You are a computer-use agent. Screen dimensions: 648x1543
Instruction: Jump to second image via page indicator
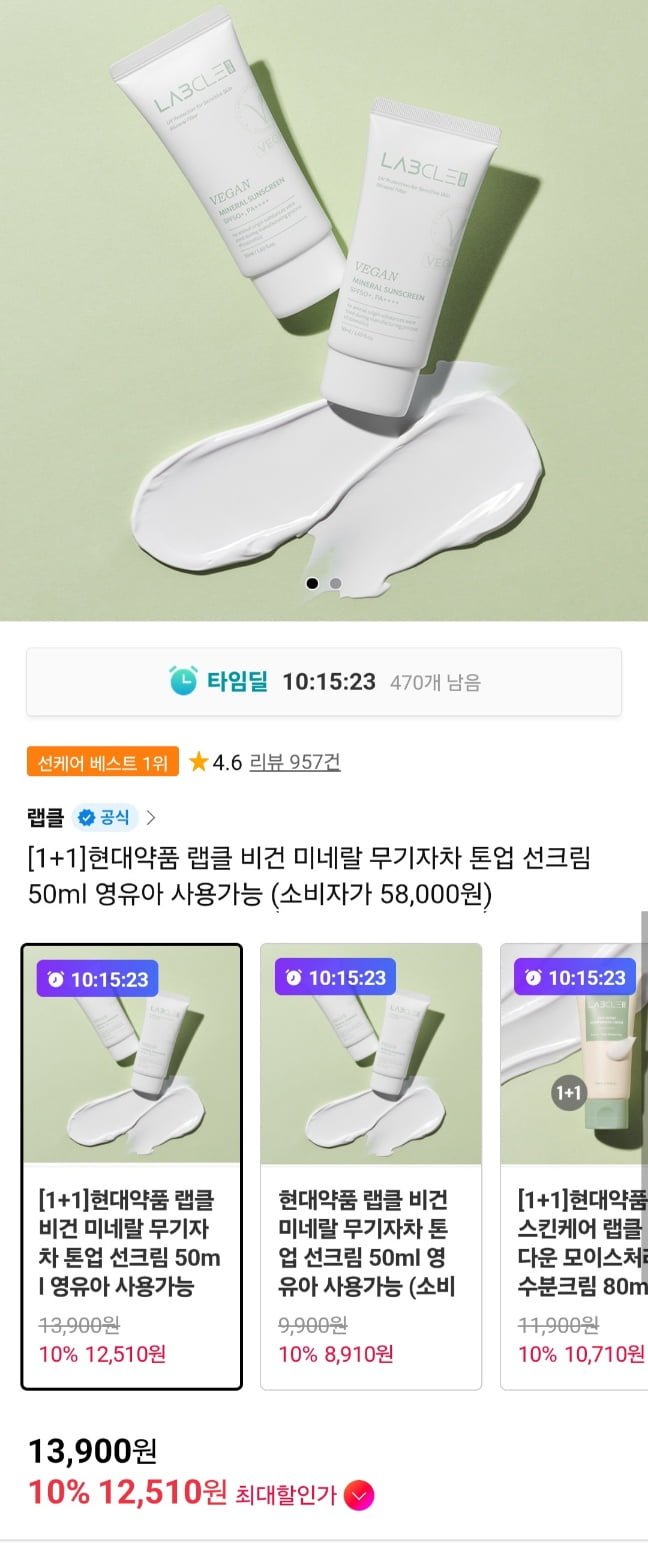(x=336, y=583)
